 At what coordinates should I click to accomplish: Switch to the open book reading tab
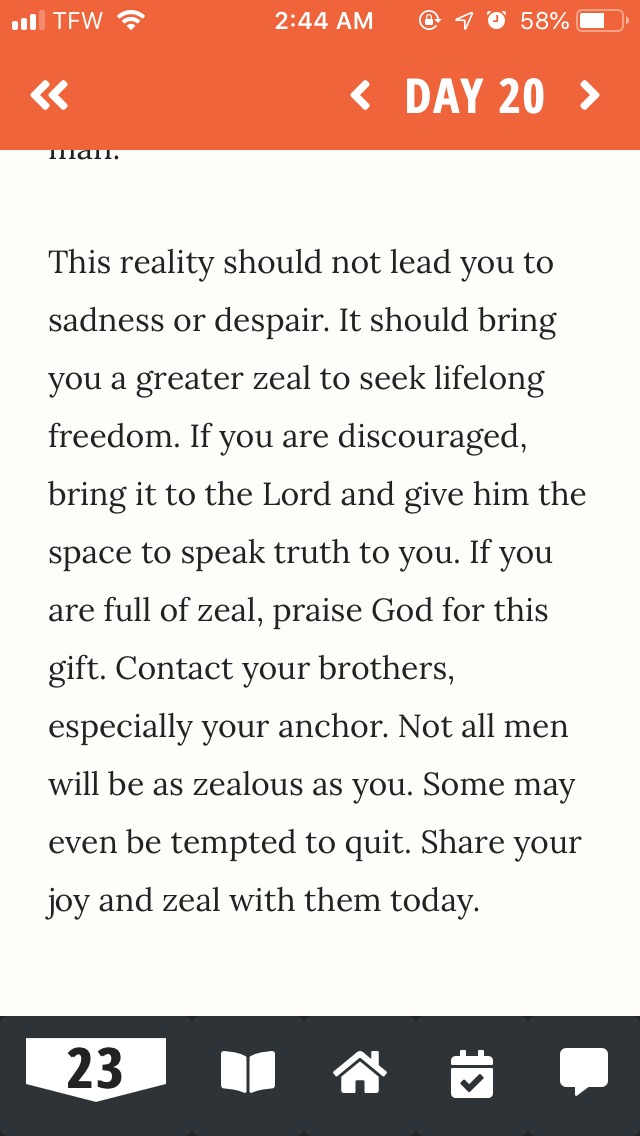(x=247, y=1072)
